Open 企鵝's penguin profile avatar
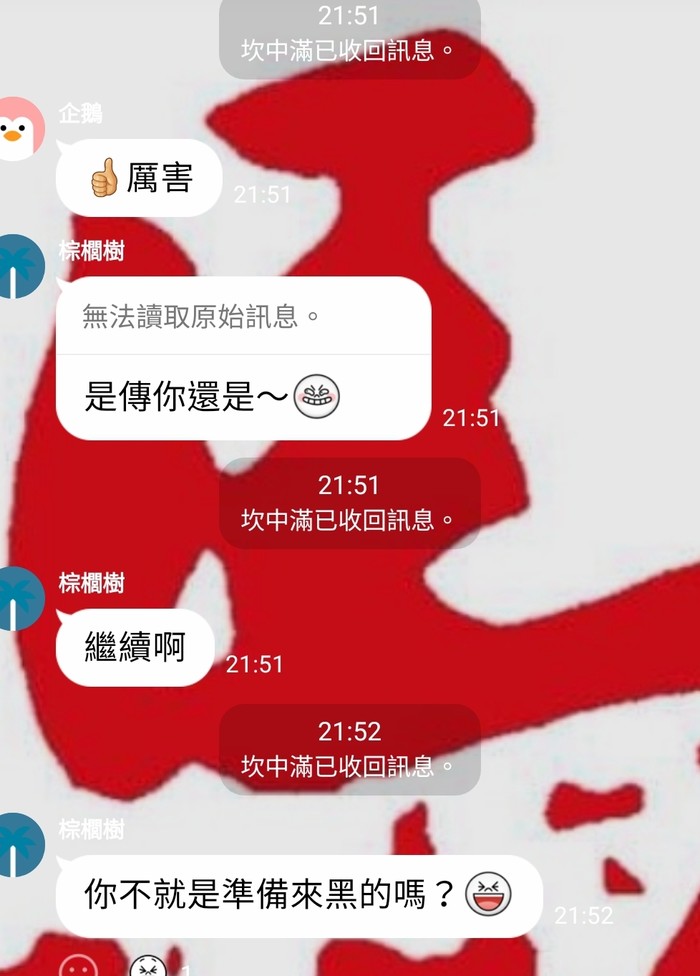The height and width of the screenshot is (976, 700). 20,129
